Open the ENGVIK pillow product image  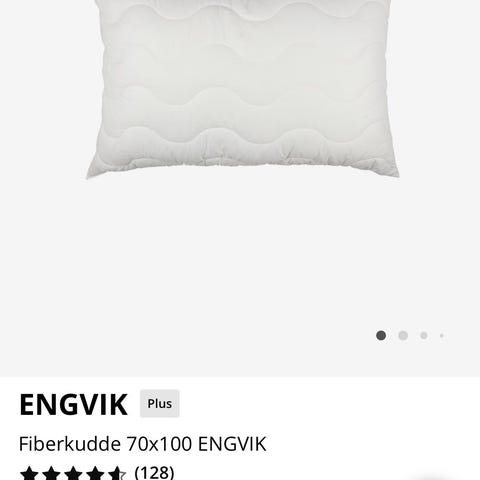242,89
